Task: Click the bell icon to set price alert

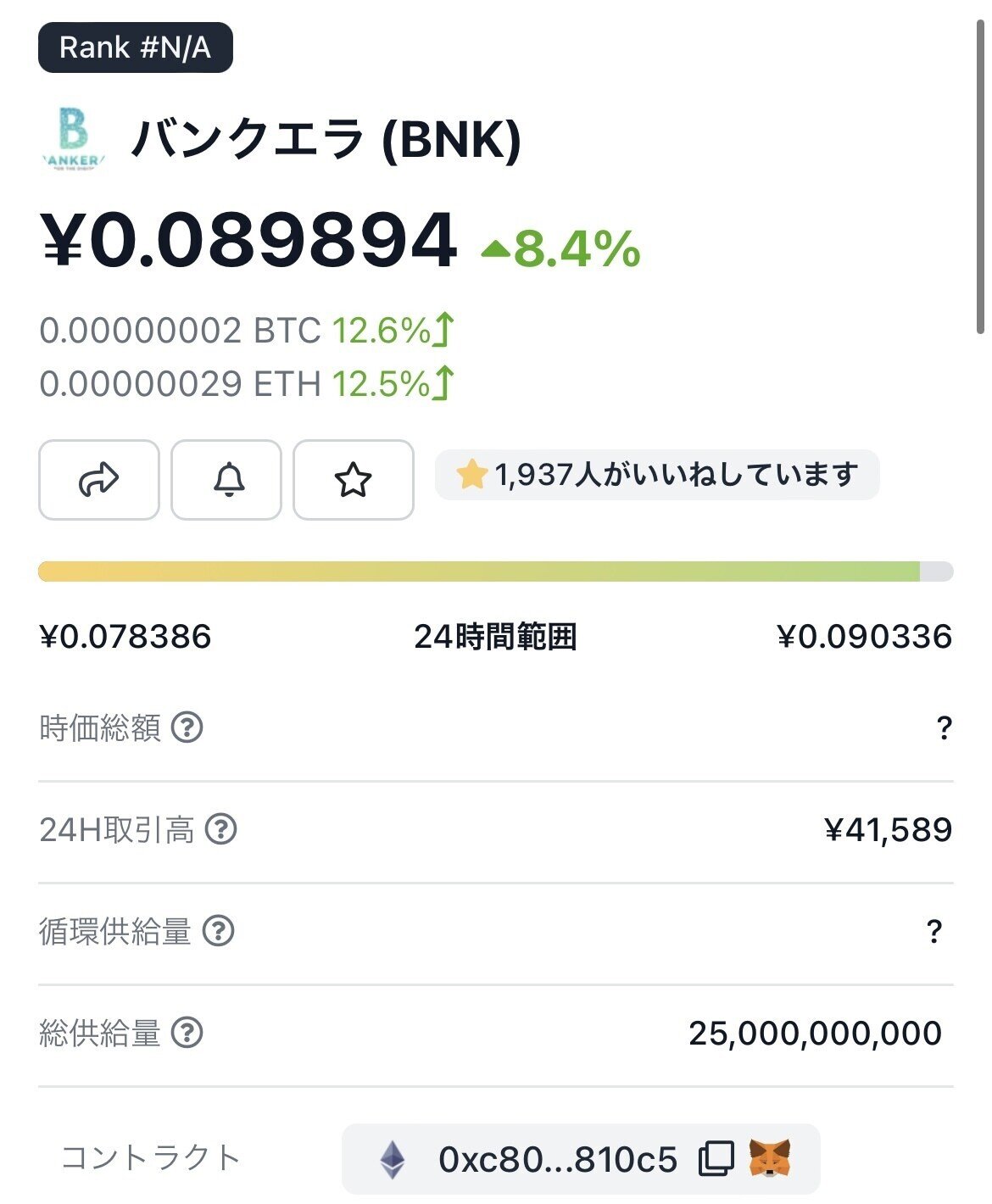Action: point(227,480)
